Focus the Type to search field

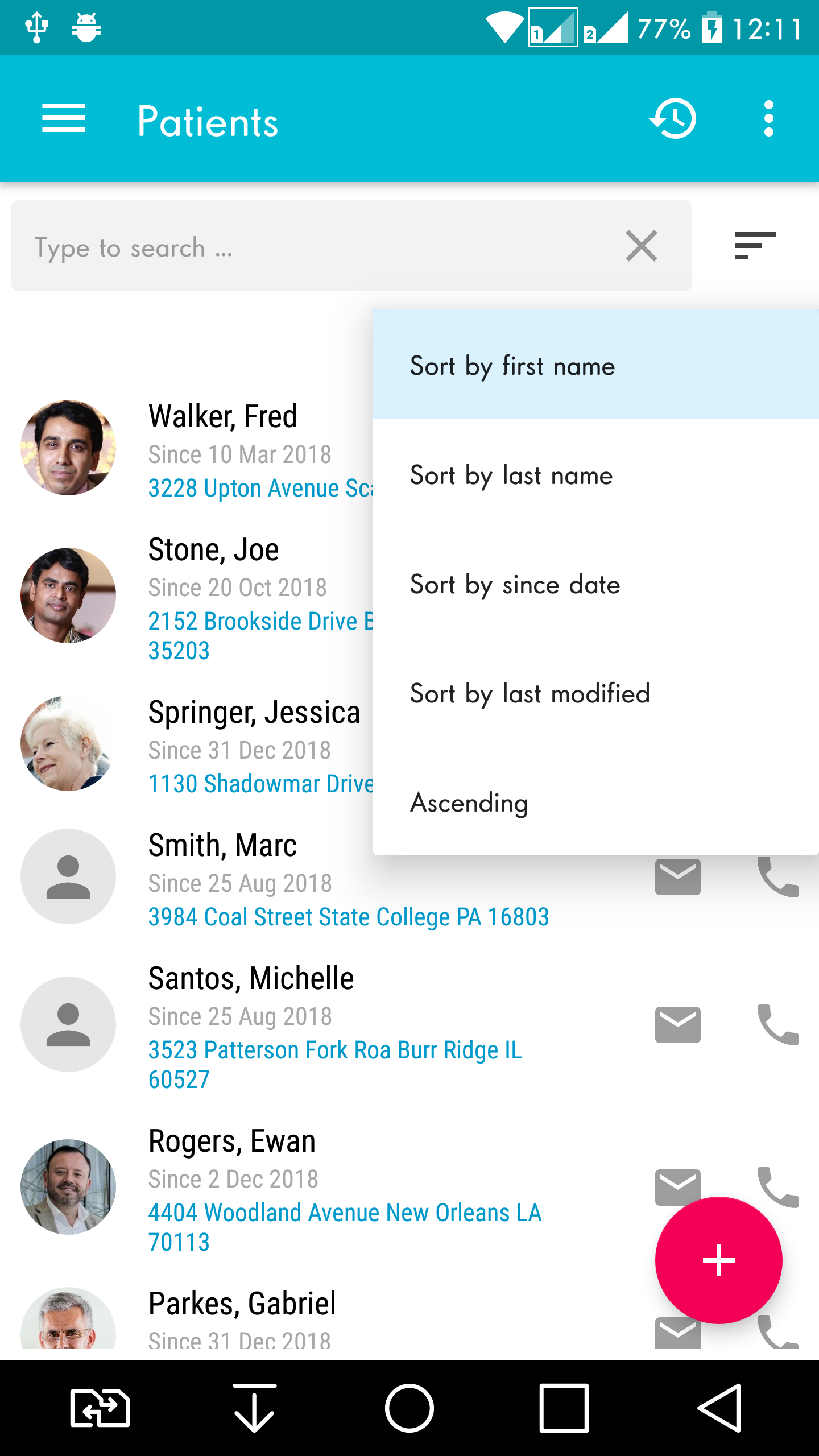click(318, 246)
